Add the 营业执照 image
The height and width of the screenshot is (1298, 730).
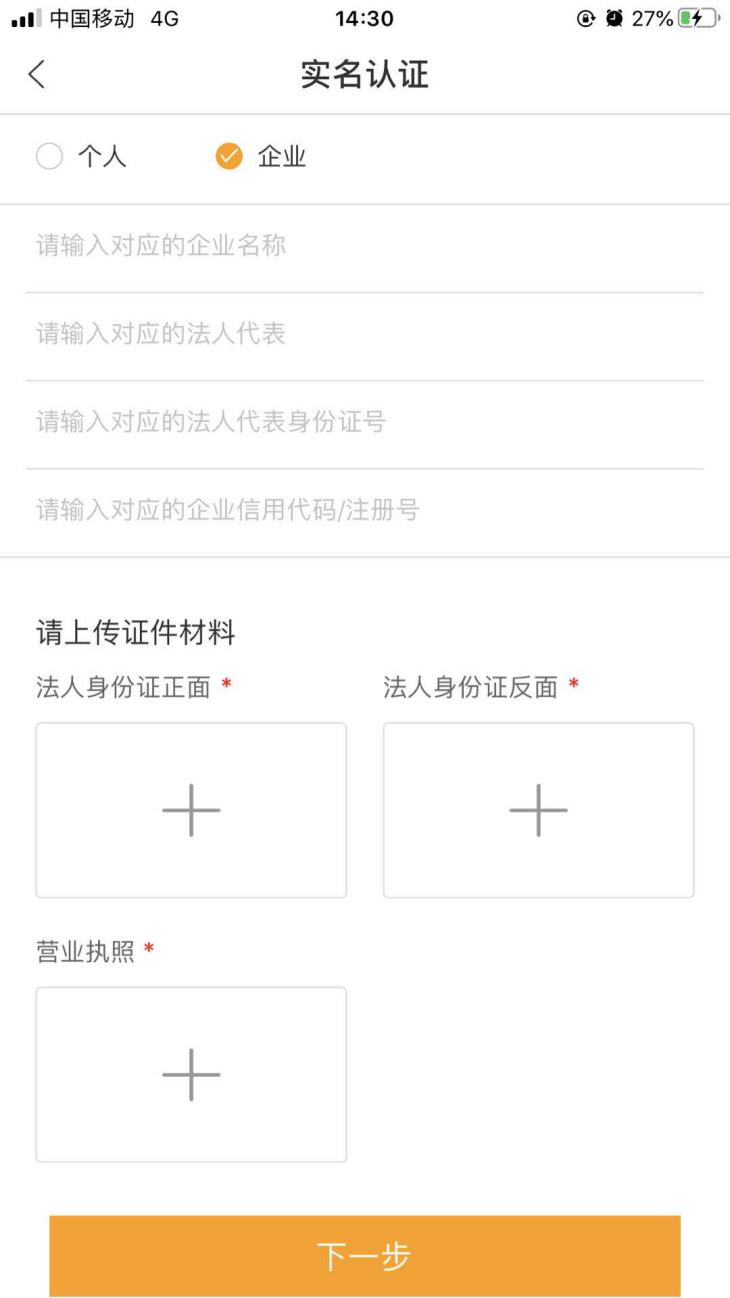[x=191, y=1074]
